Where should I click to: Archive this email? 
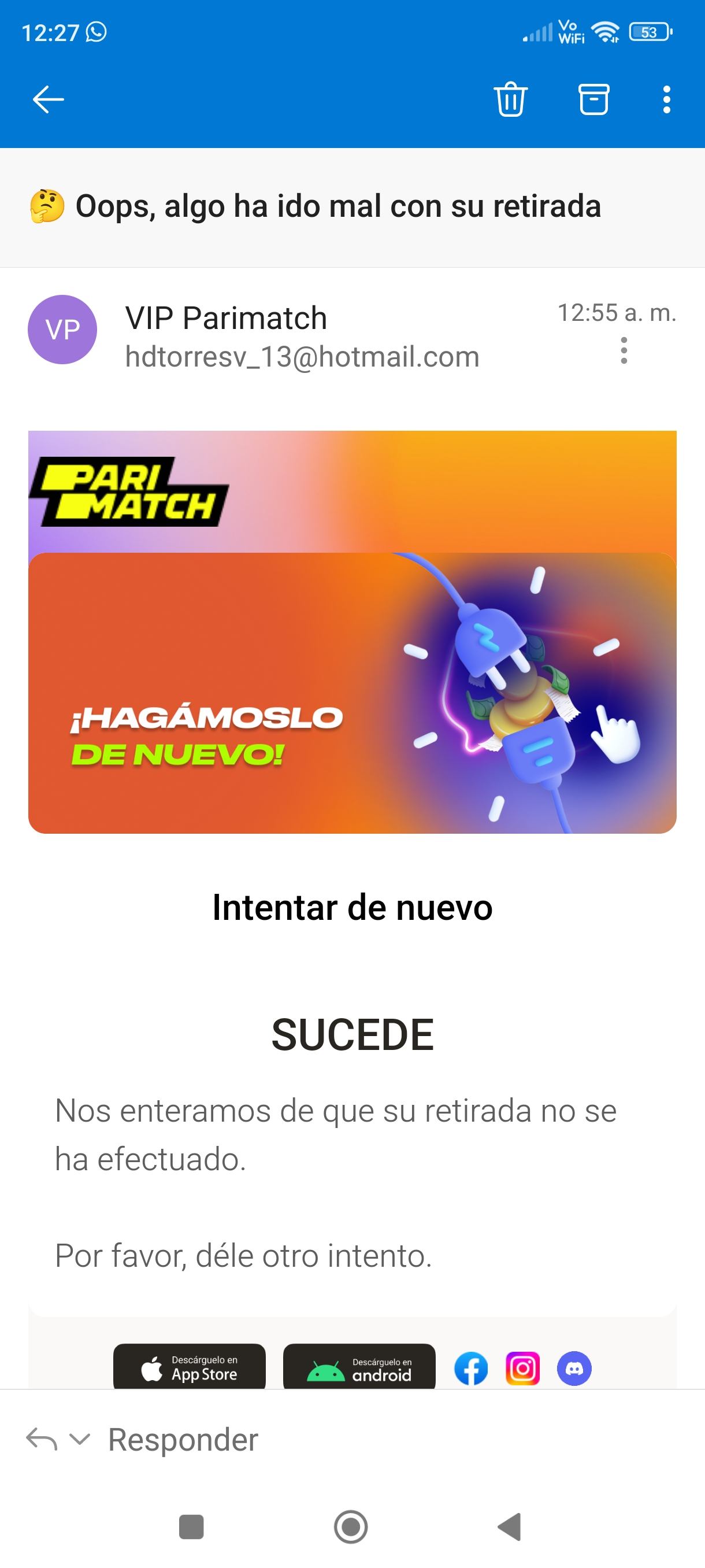593,99
